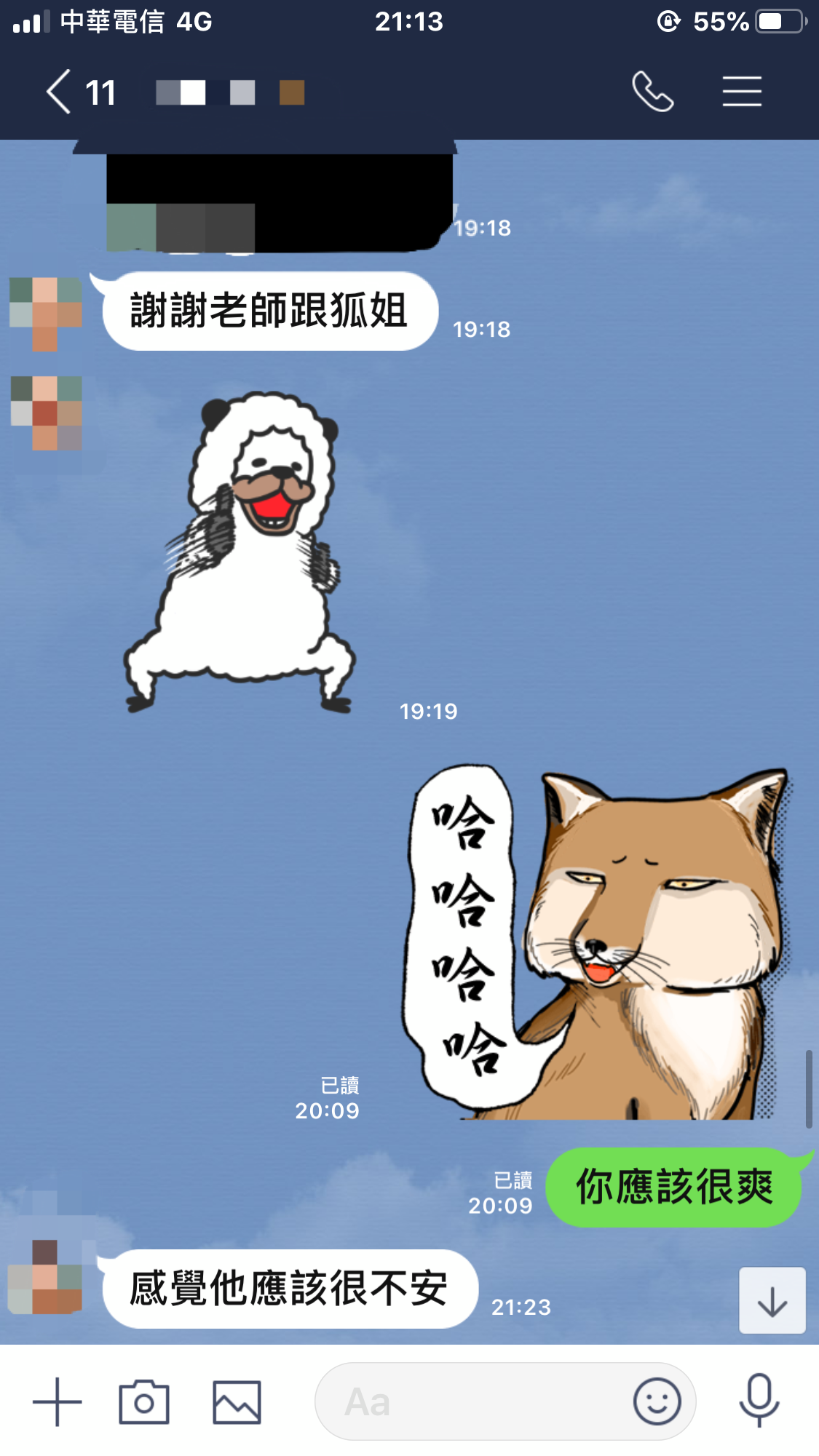
Task: Tap the Aa message input field
Action: (x=473, y=1401)
